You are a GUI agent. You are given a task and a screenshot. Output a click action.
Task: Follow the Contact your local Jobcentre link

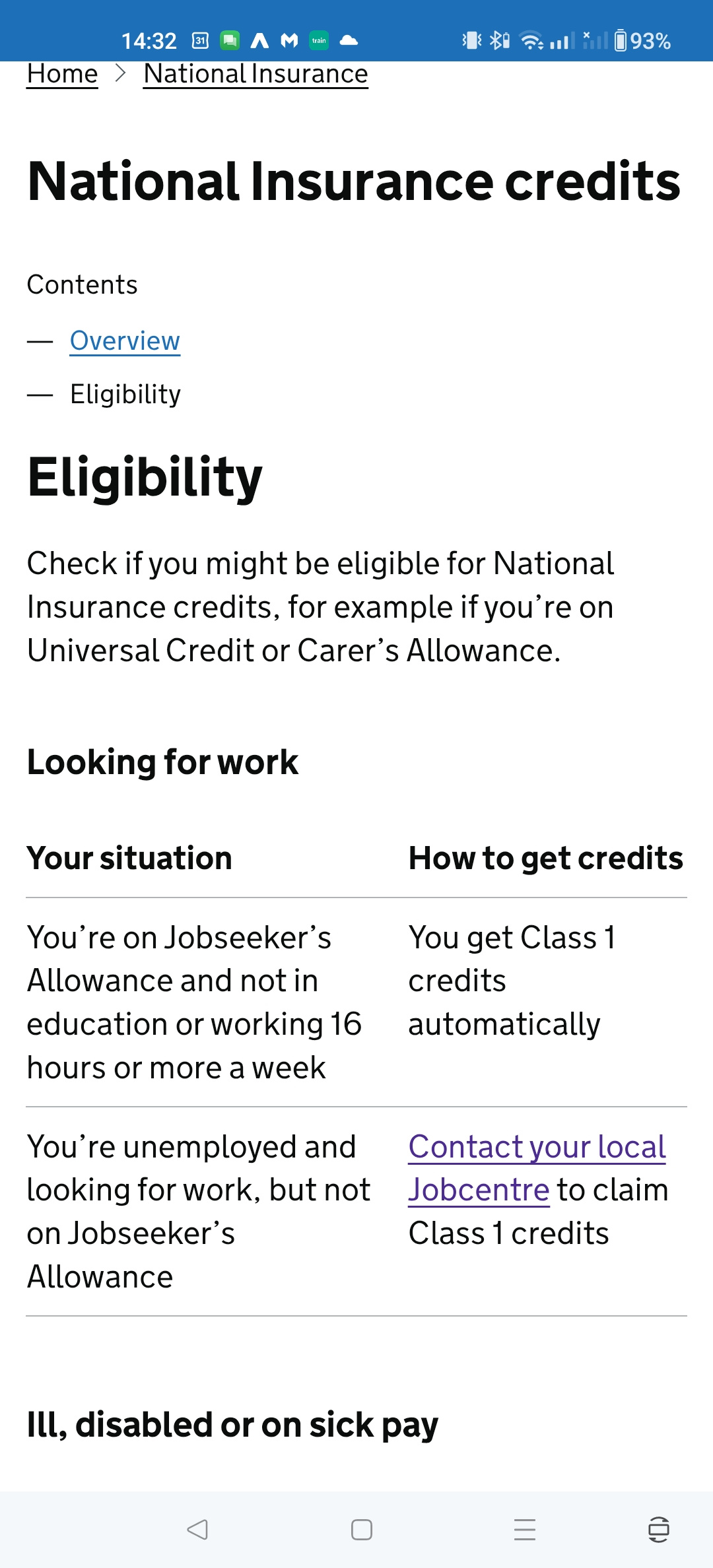(x=537, y=1168)
